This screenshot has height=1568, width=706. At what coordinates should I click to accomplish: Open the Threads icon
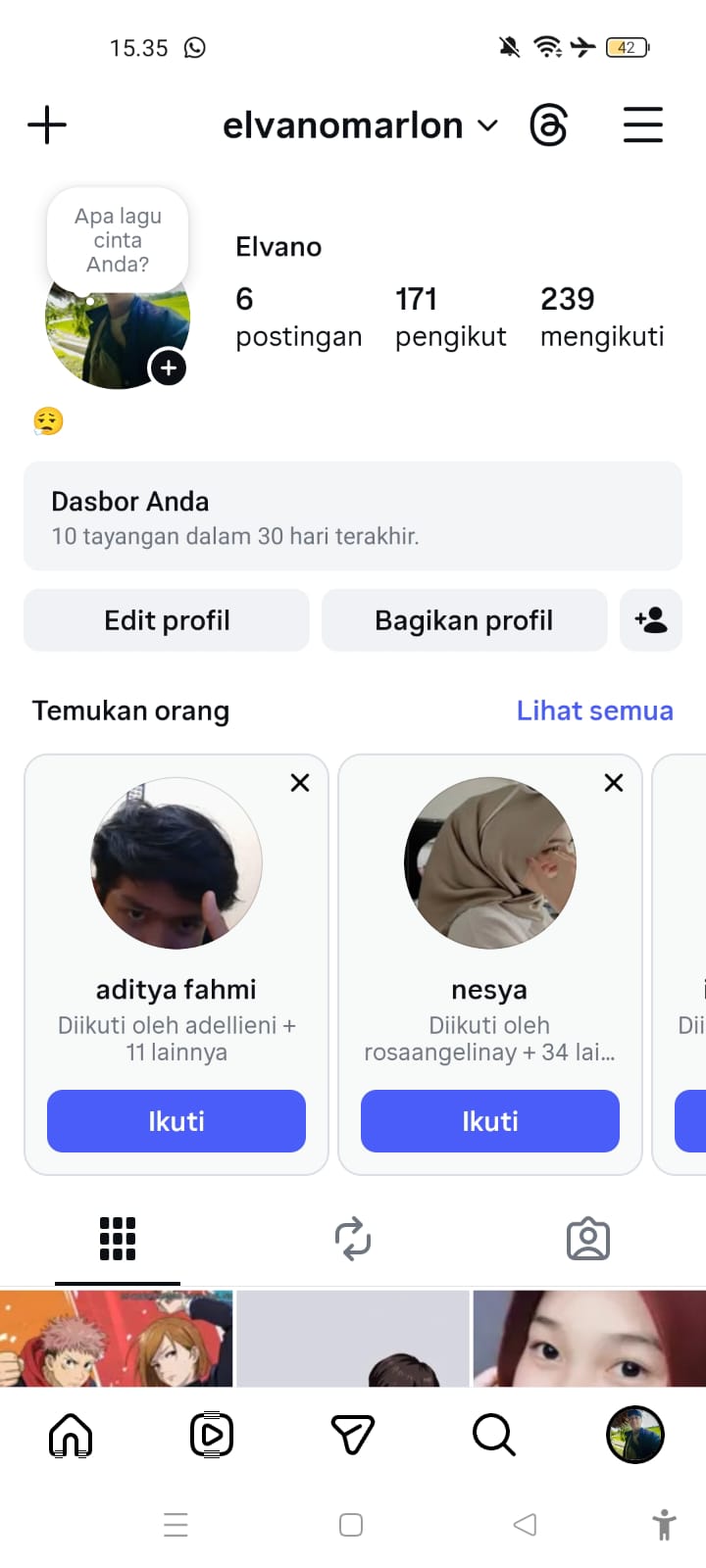(x=548, y=125)
